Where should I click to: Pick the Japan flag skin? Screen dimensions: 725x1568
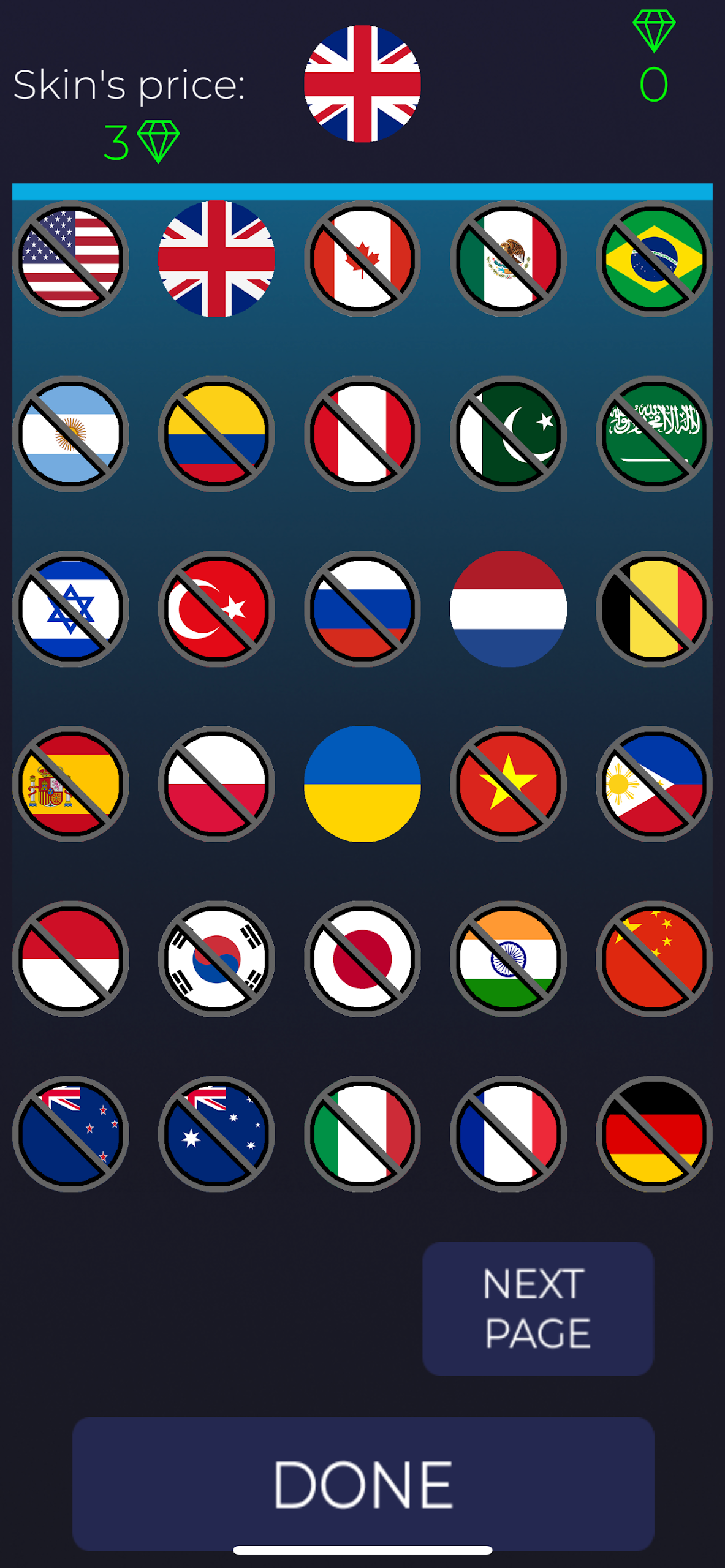click(x=362, y=959)
